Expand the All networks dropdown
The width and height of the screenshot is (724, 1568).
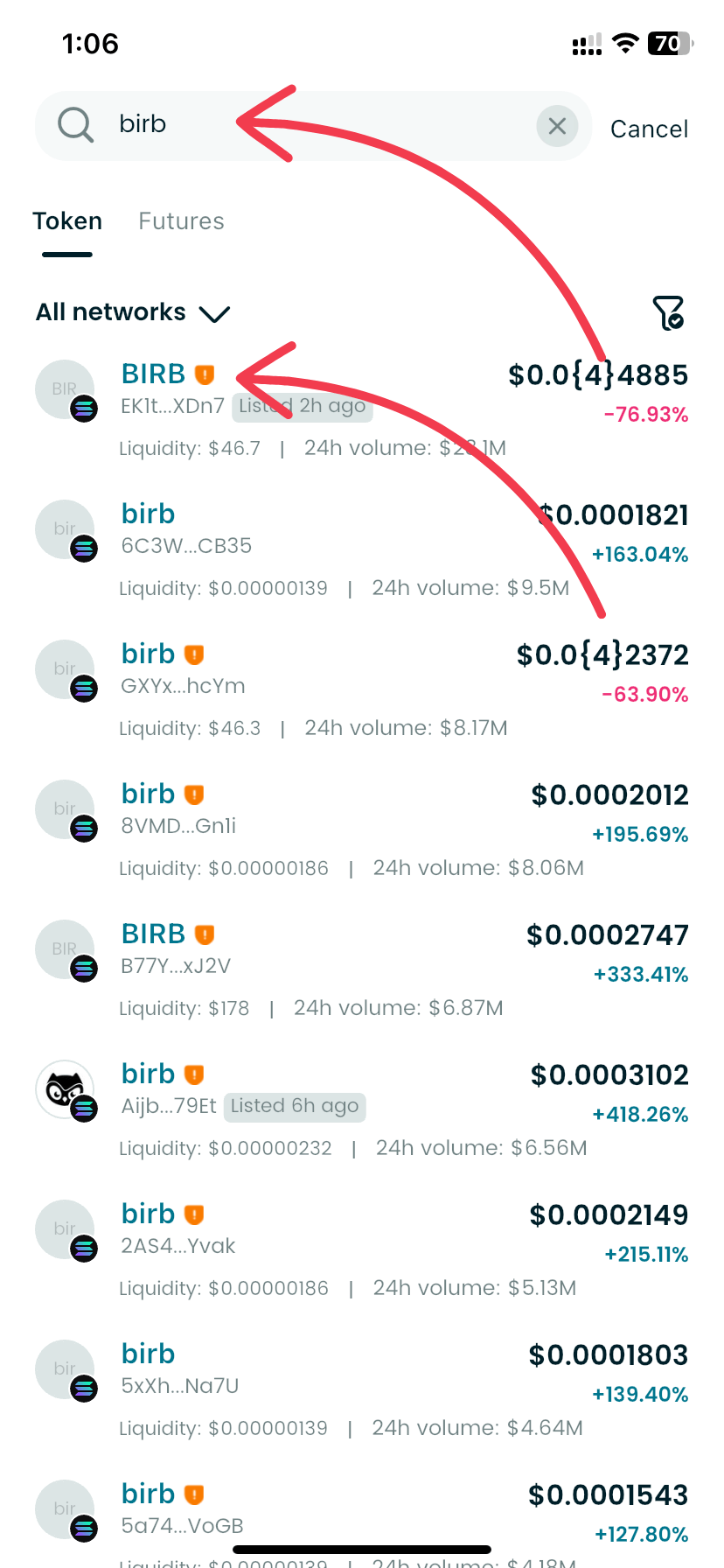click(x=132, y=312)
